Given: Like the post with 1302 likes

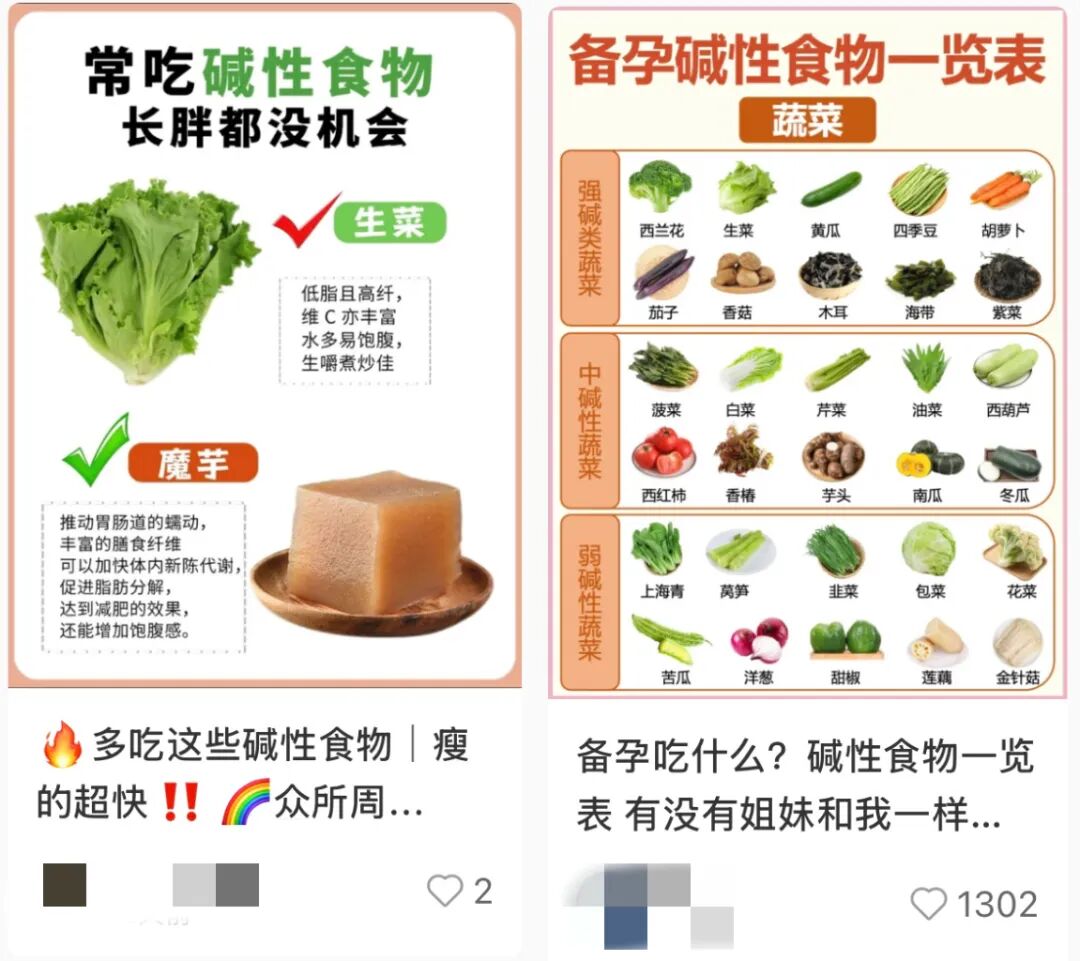Looking at the screenshot, I should (x=928, y=904).
